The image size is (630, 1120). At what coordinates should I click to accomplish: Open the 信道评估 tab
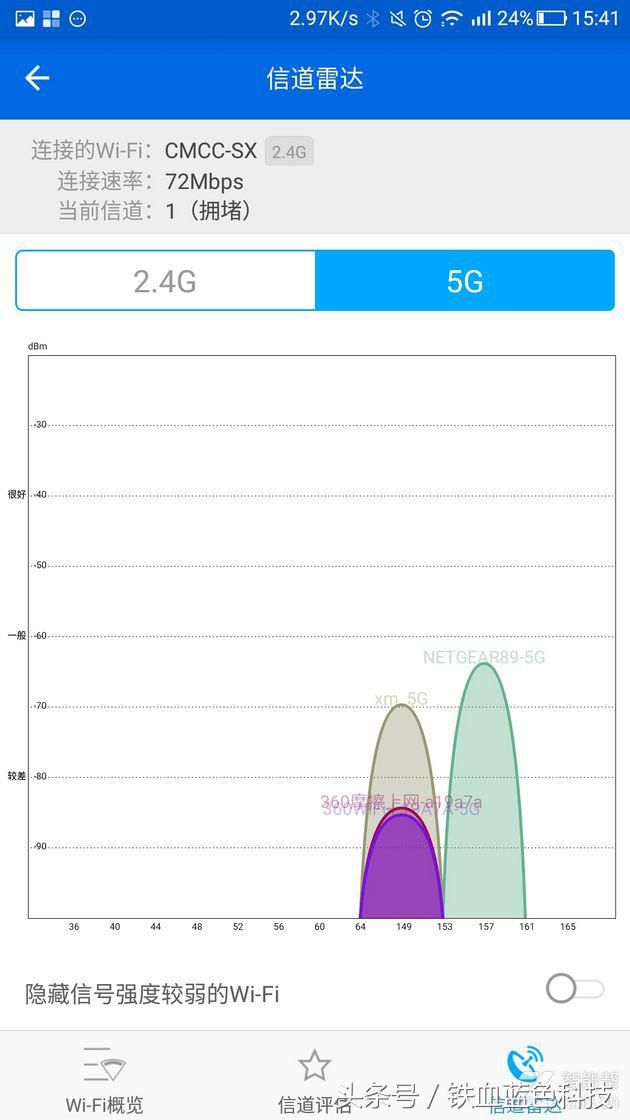coord(314,1079)
